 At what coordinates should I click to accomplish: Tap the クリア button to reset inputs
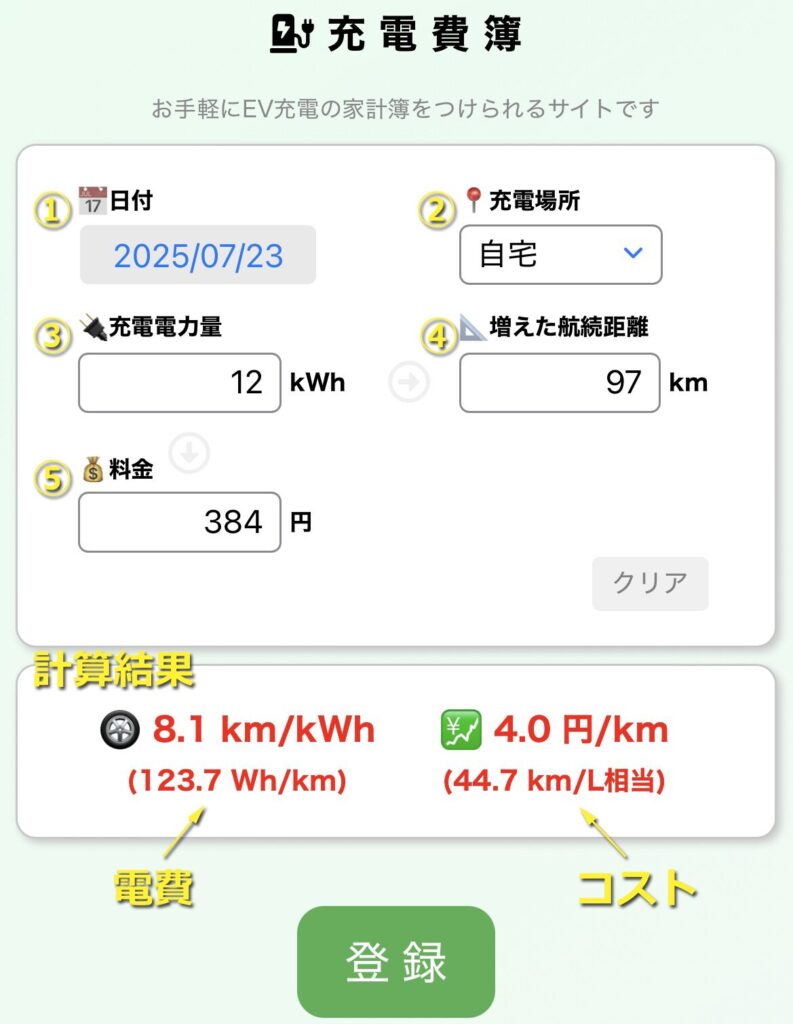point(650,583)
